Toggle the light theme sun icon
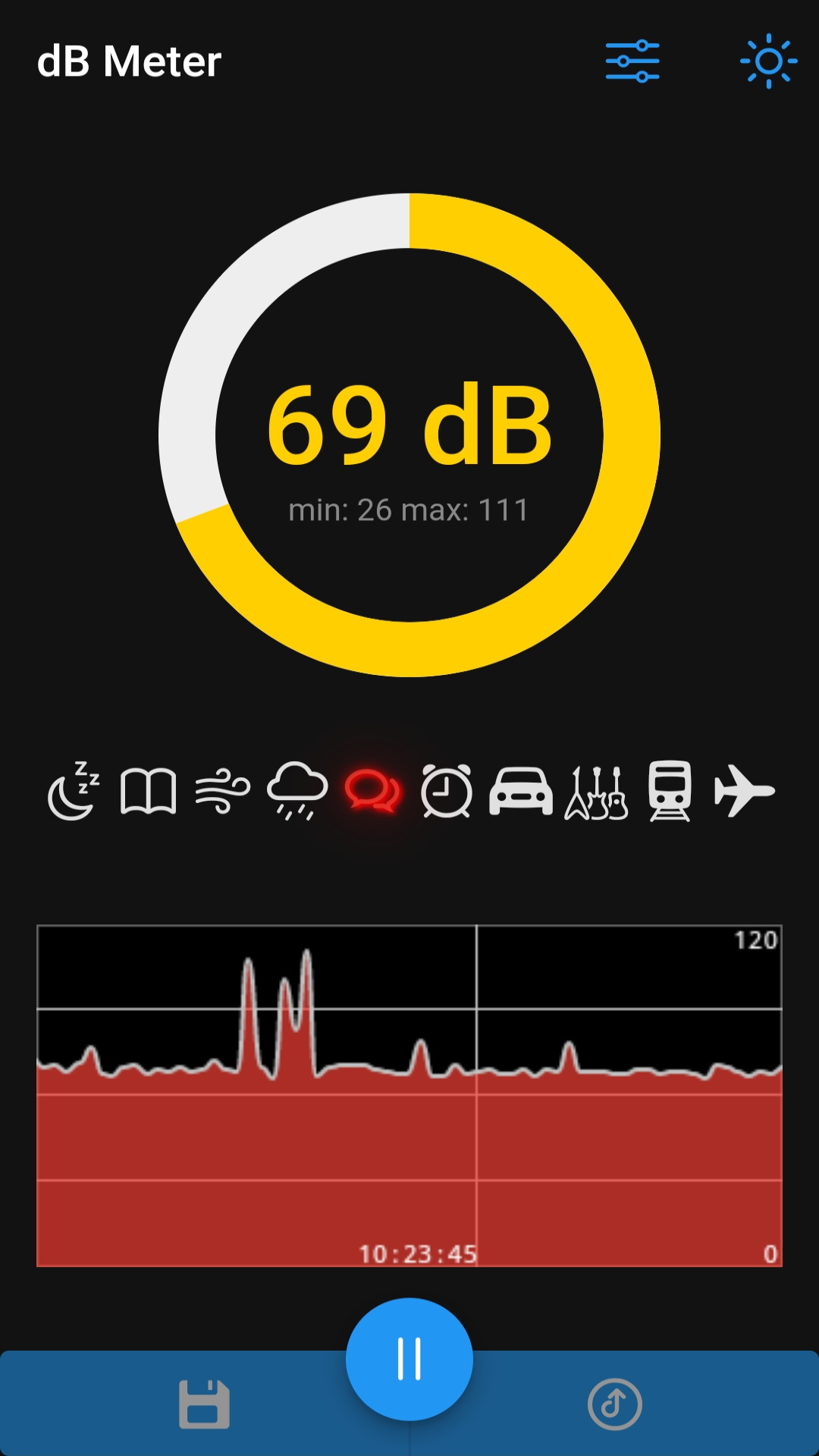Screen dimensions: 819x1456 [x=768, y=61]
